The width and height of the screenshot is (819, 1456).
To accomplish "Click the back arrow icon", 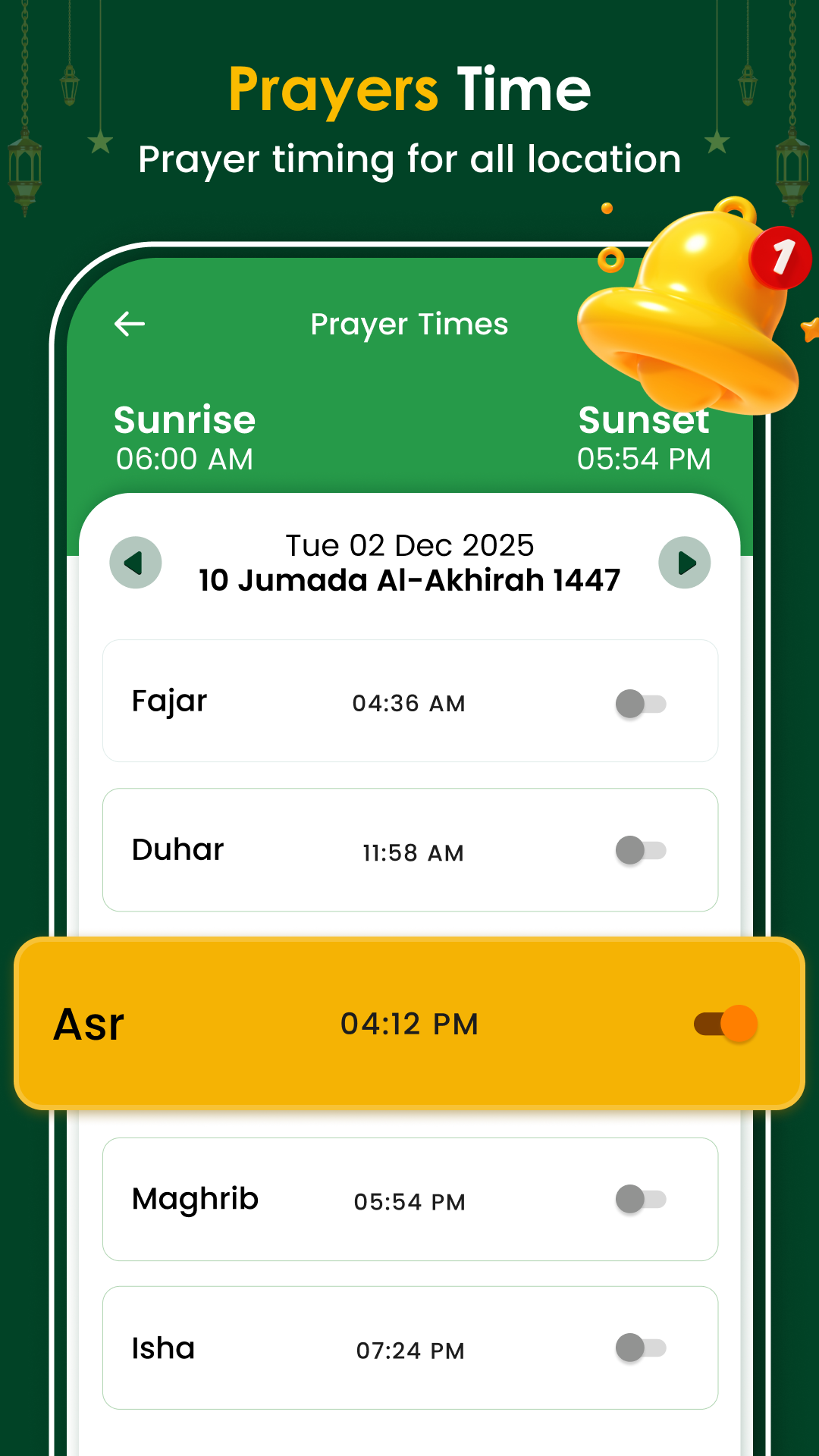I will (130, 324).
